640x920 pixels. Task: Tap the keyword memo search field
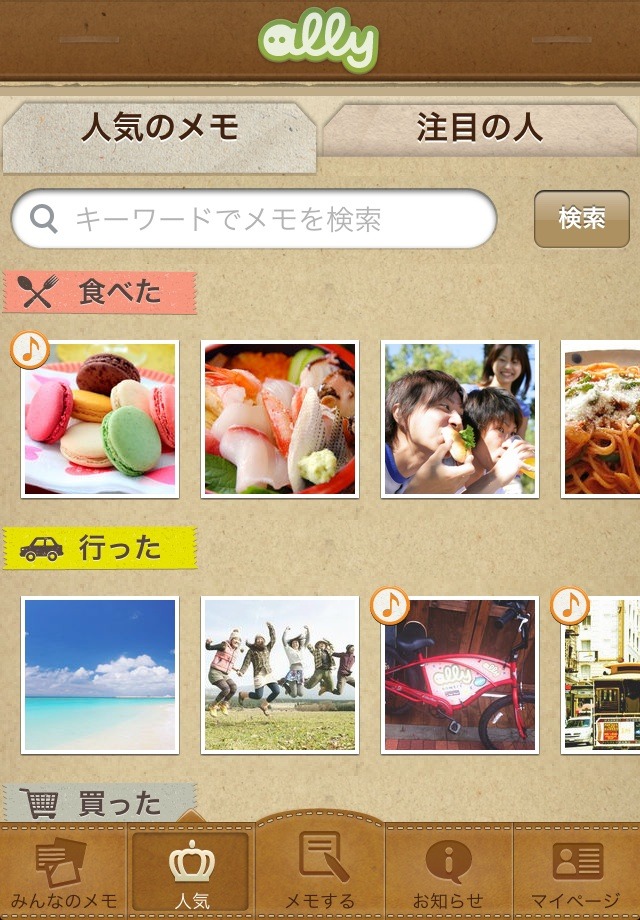[255, 218]
